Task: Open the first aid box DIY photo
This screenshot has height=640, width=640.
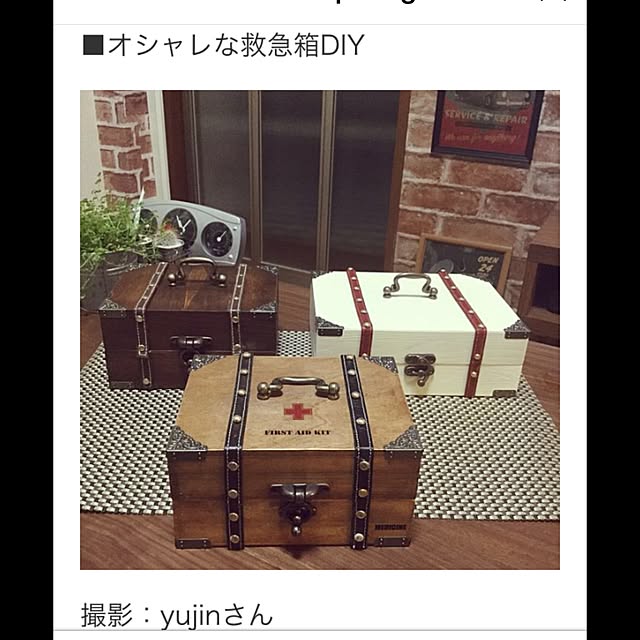Action: (x=320, y=330)
